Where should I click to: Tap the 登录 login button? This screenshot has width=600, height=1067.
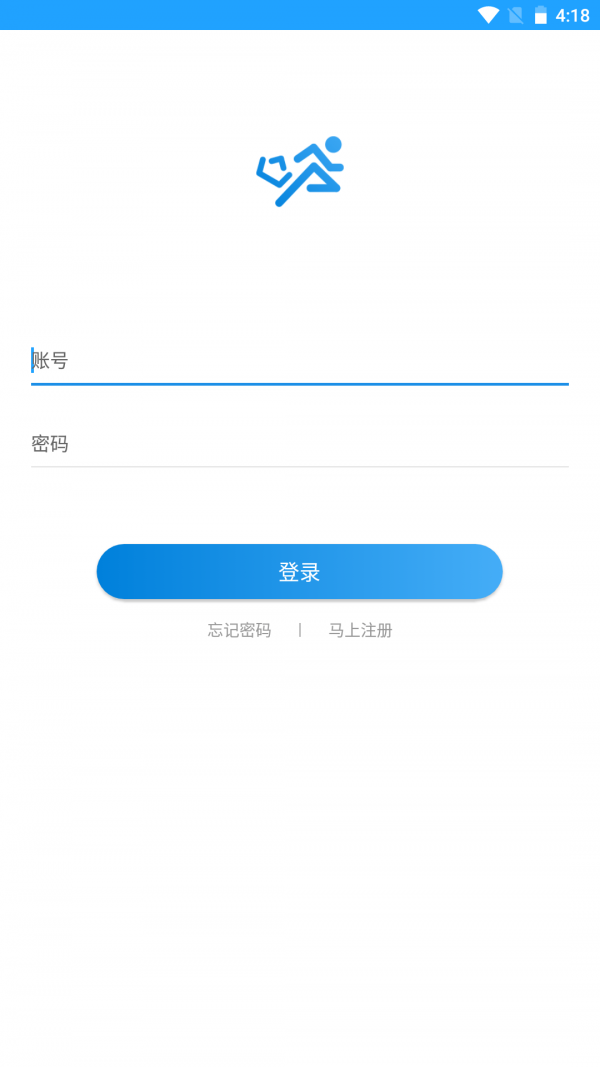click(x=299, y=572)
